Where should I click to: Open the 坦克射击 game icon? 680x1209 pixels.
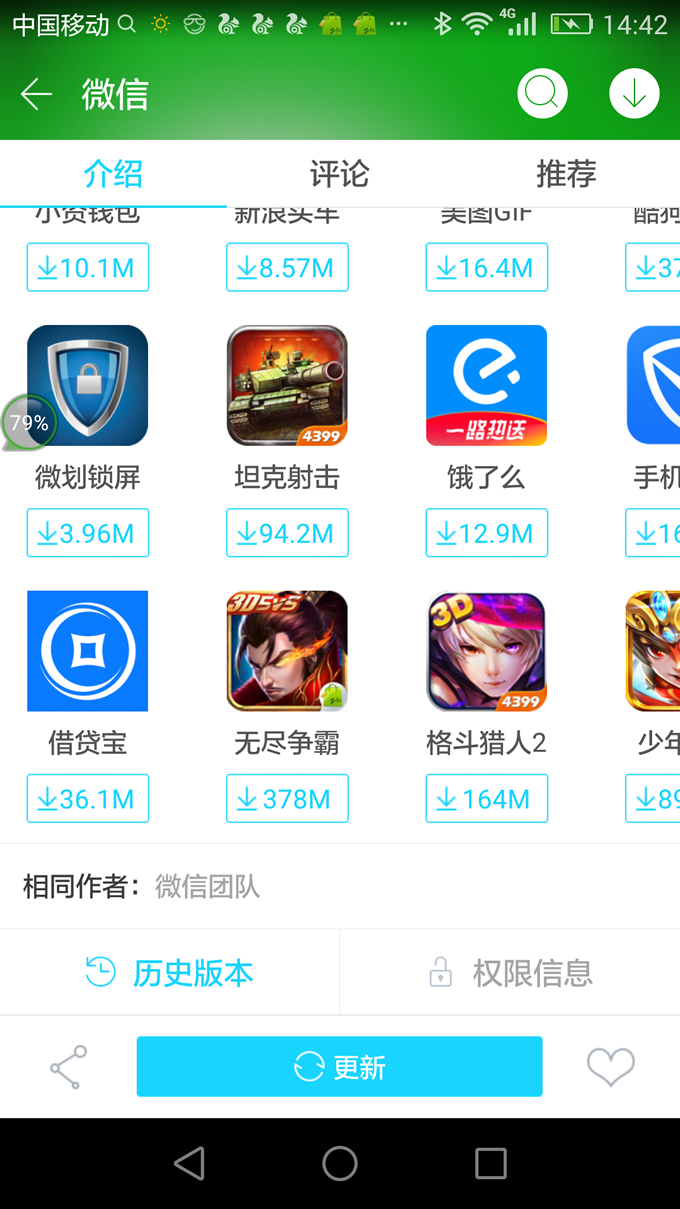[x=287, y=385]
